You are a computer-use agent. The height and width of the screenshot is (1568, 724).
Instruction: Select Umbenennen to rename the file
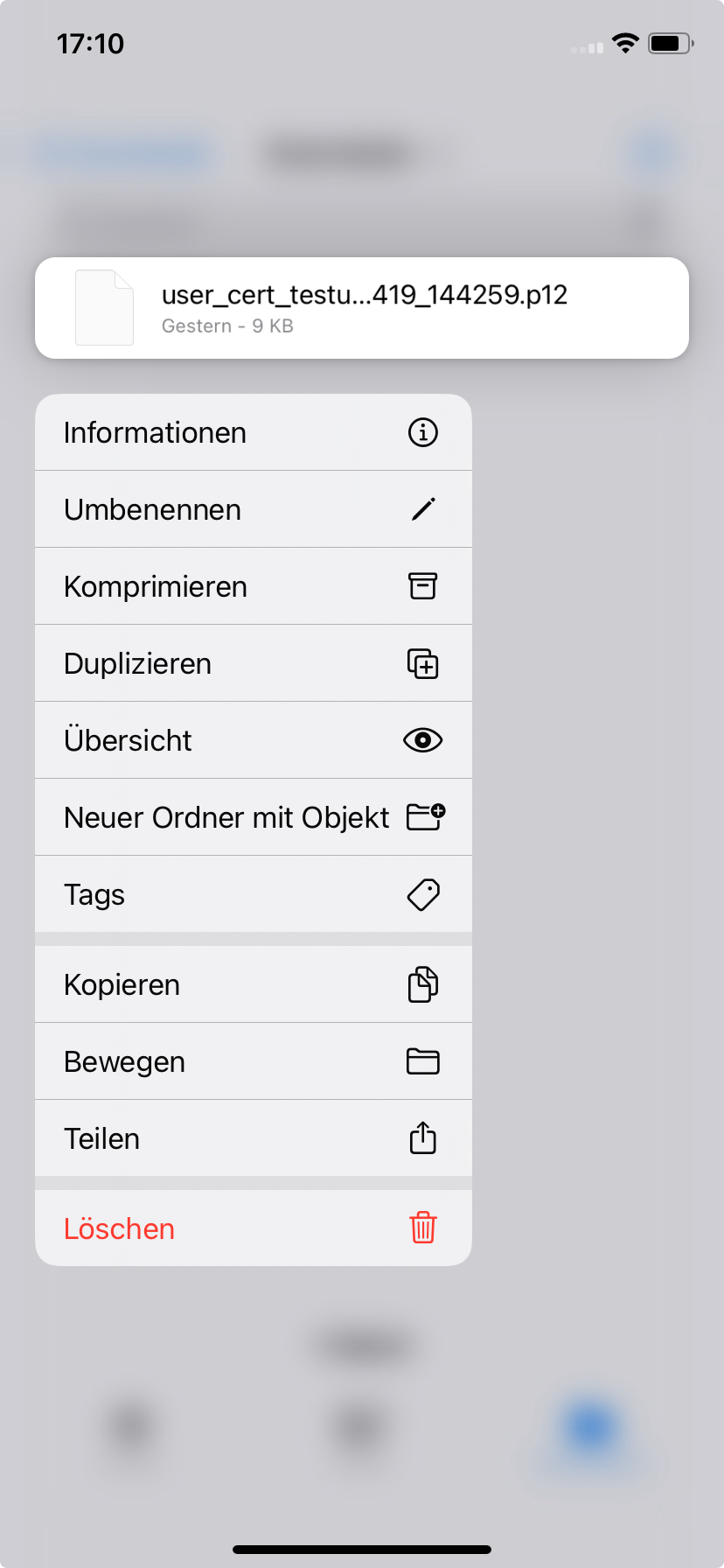tap(253, 509)
